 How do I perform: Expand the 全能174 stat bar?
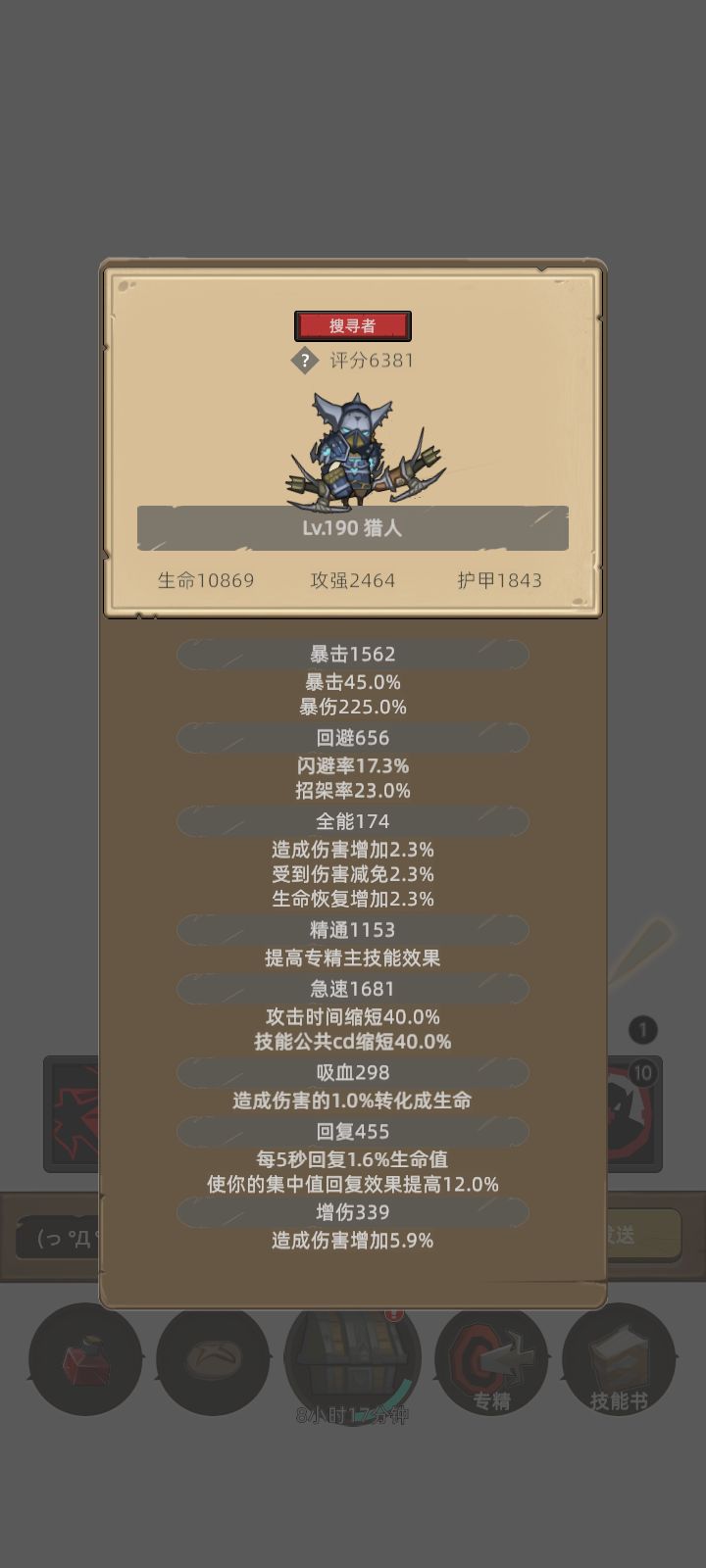351,820
